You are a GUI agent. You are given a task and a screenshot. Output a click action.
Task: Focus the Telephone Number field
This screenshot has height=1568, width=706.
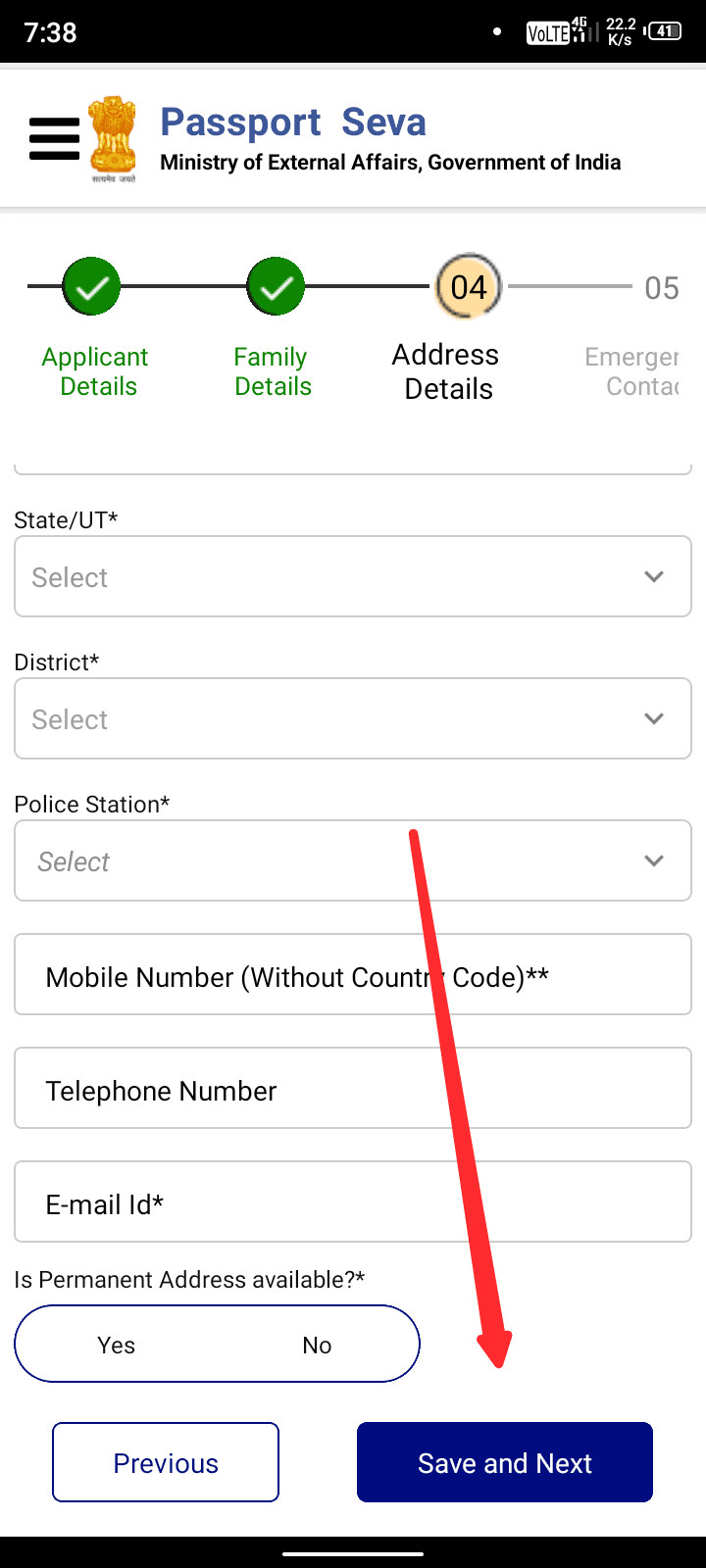coord(353,1089)
